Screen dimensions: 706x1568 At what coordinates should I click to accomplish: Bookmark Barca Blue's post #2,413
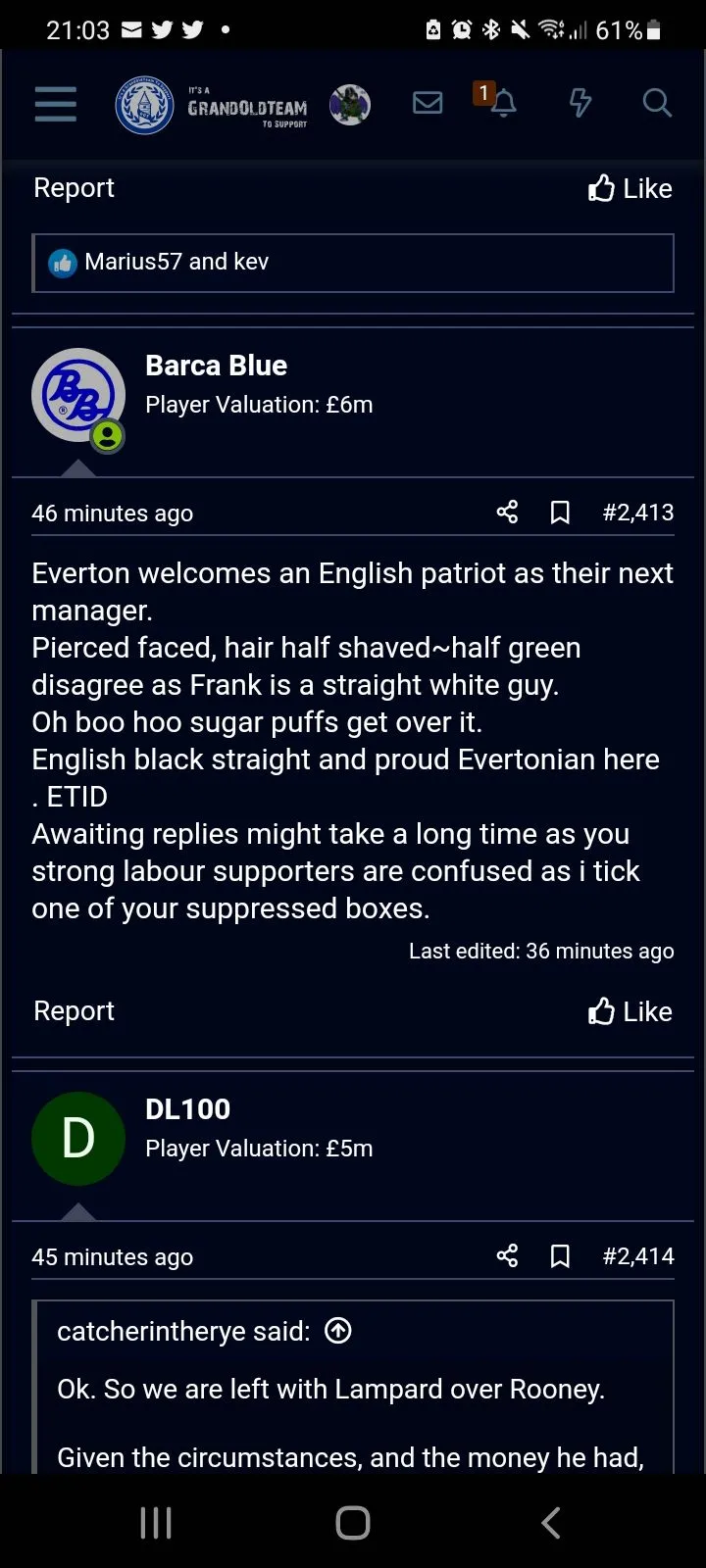560,513
